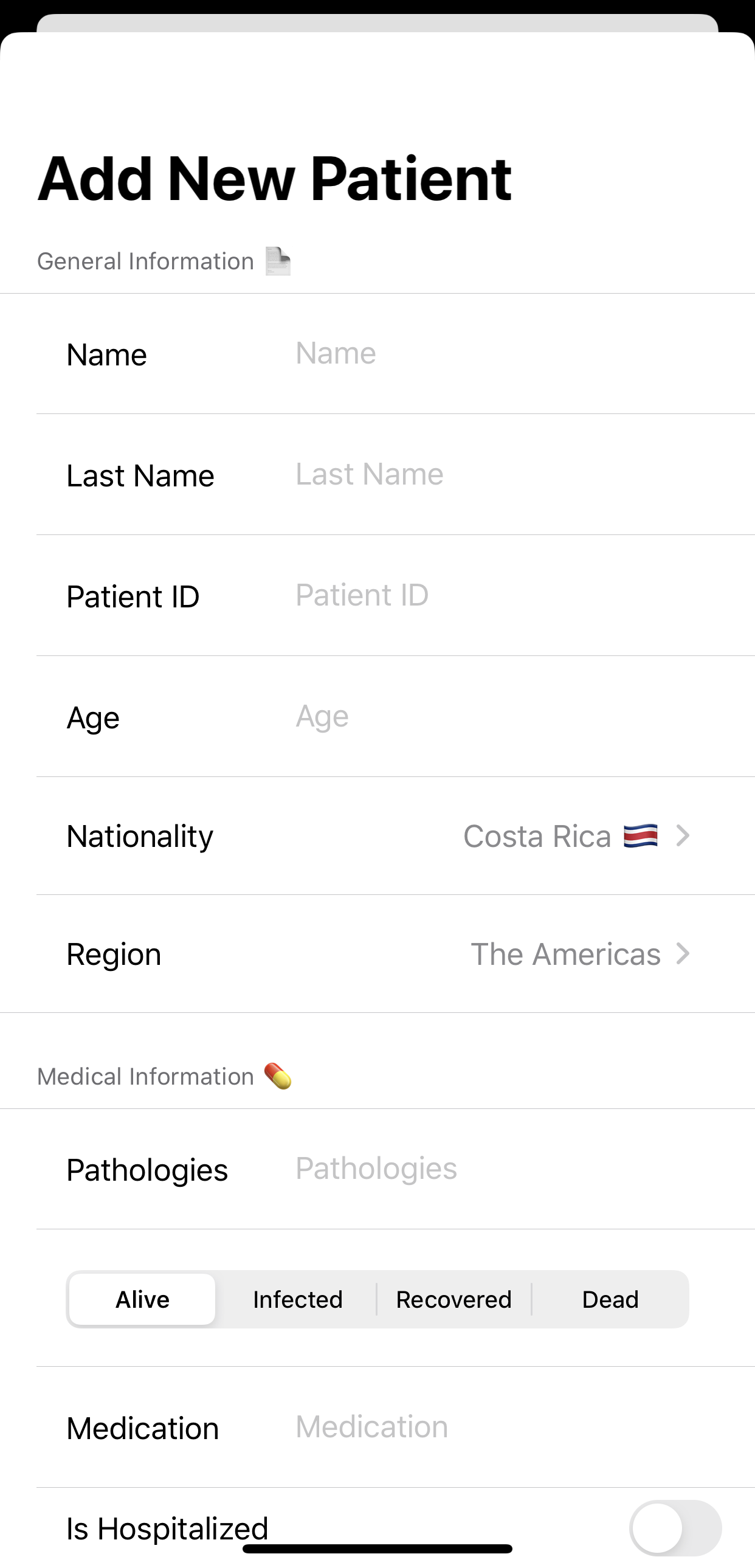755x1568 pixels.
Task: Enable the Is Hospitalized switch
Action: tap(675, 1528)
